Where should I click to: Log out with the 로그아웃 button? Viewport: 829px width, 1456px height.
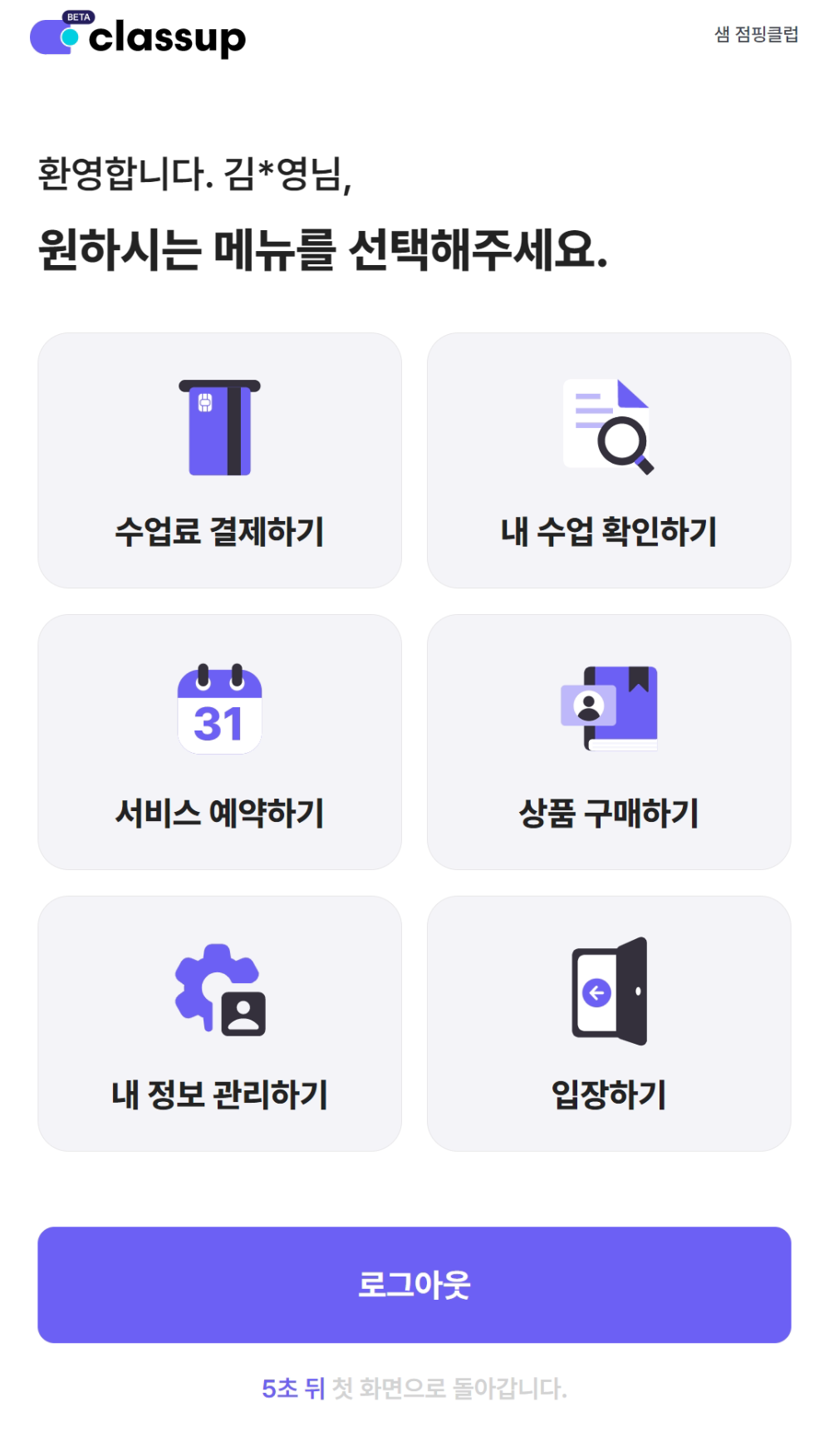point(414,1284)
